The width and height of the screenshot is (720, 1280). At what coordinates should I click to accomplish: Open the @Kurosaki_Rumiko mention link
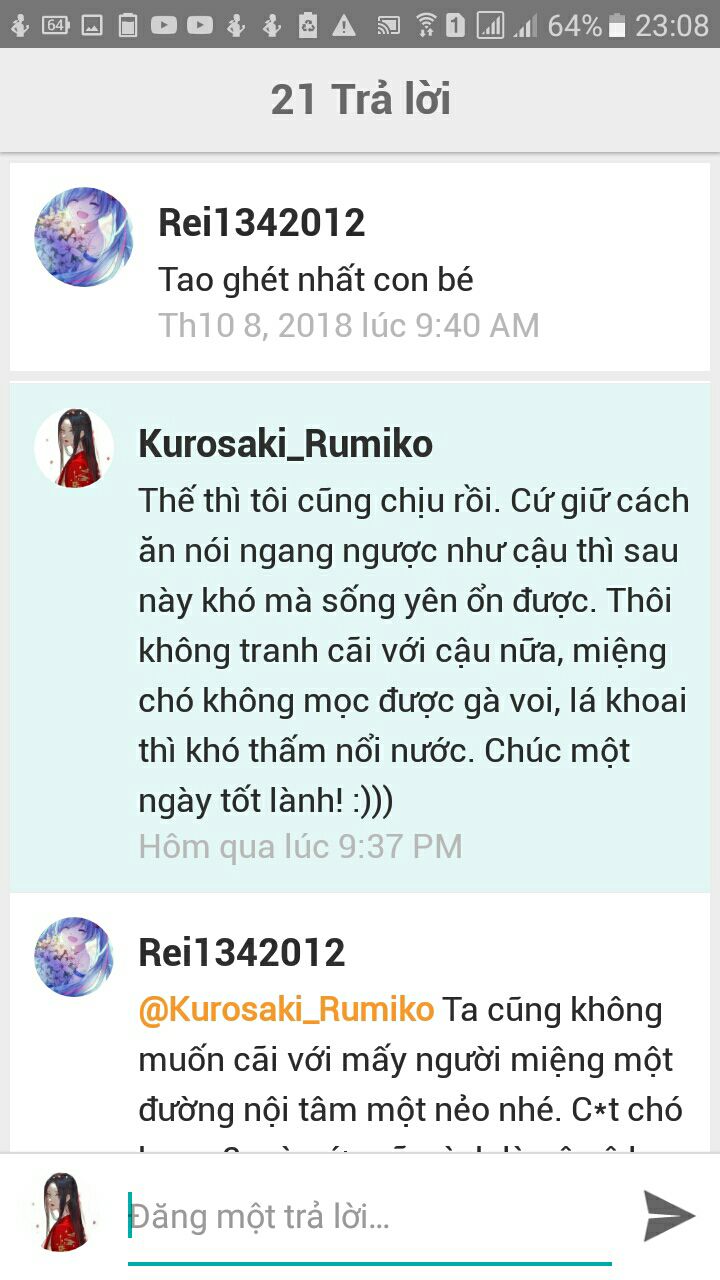pyautogui.click(x=286, y=1009)
